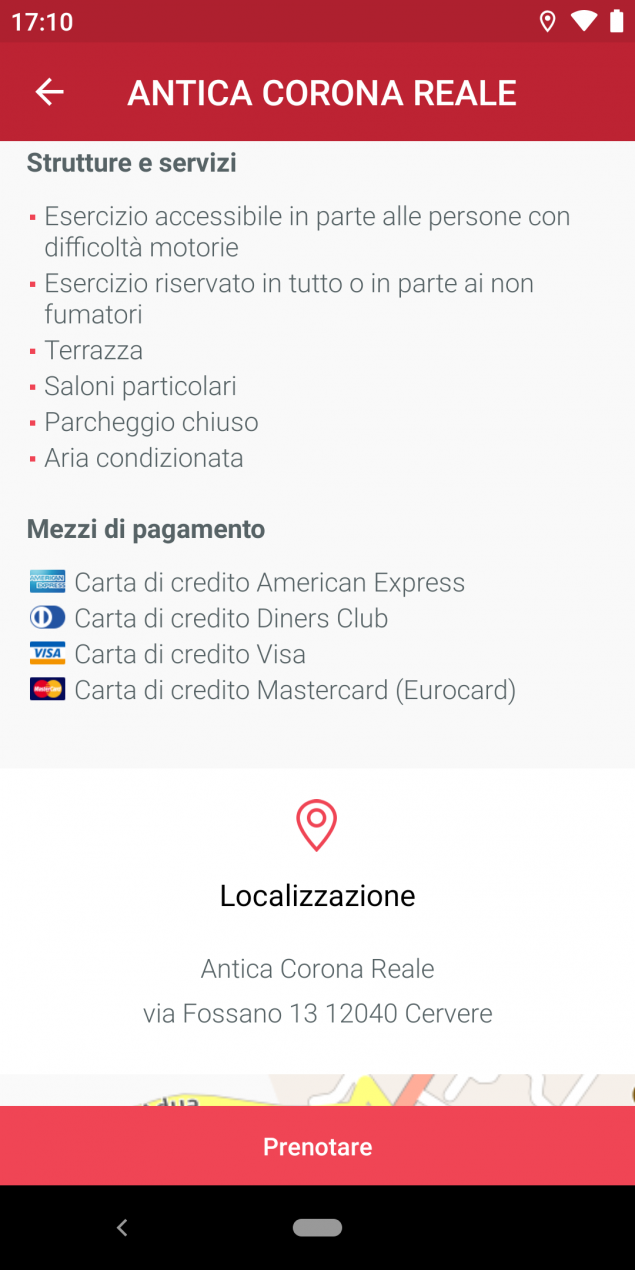Go to the home screen via home pill
635x1270 pixels.
317,1228
